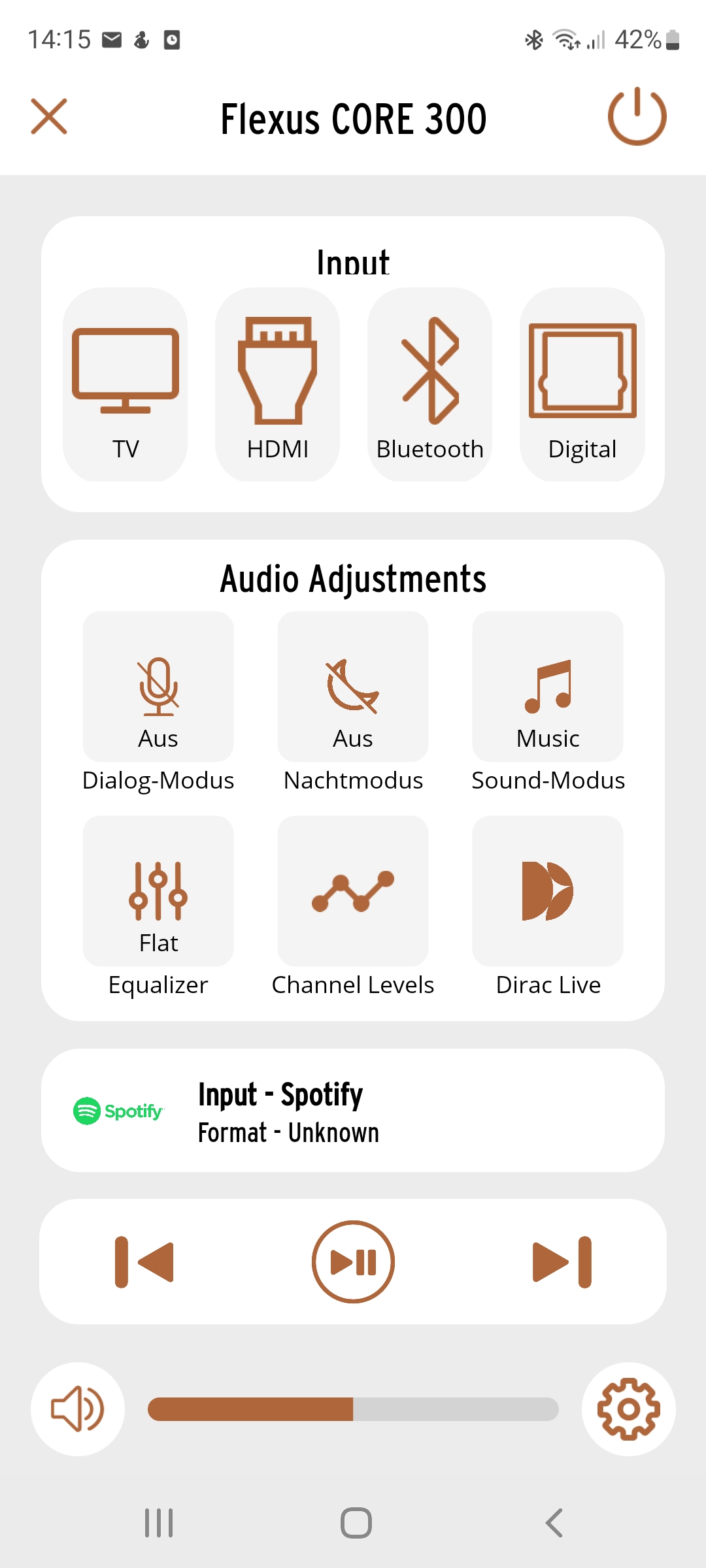
Task: Skip to the next track
Action: click(x=562, y=1262)
